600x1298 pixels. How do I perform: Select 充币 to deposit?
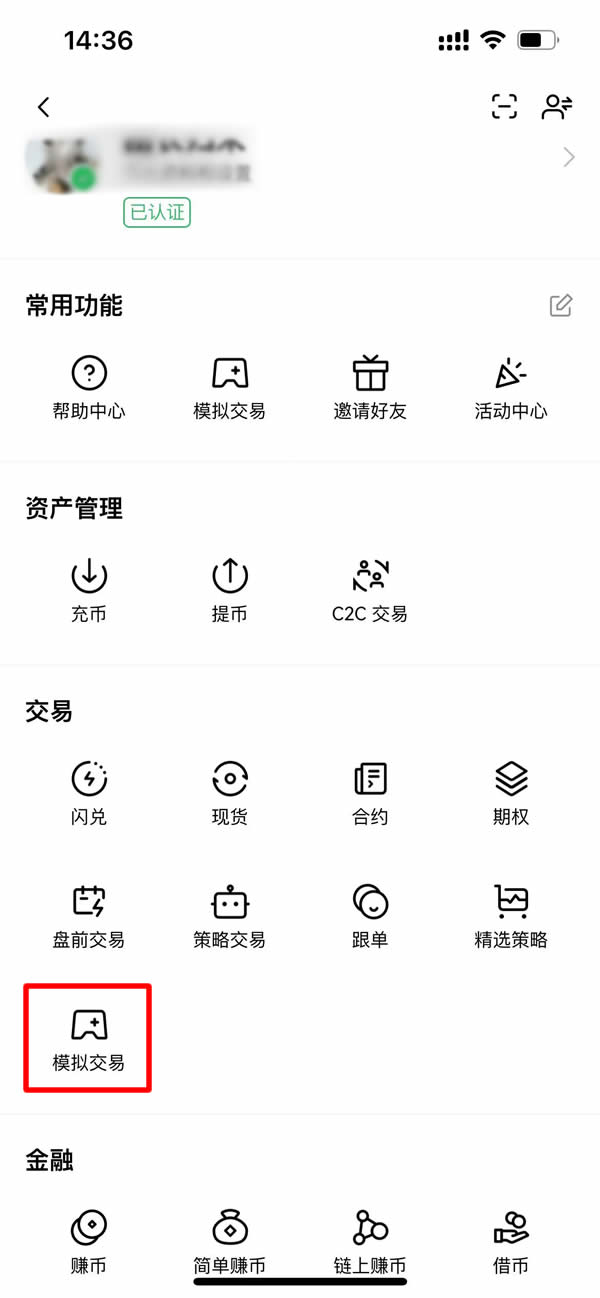89,590
